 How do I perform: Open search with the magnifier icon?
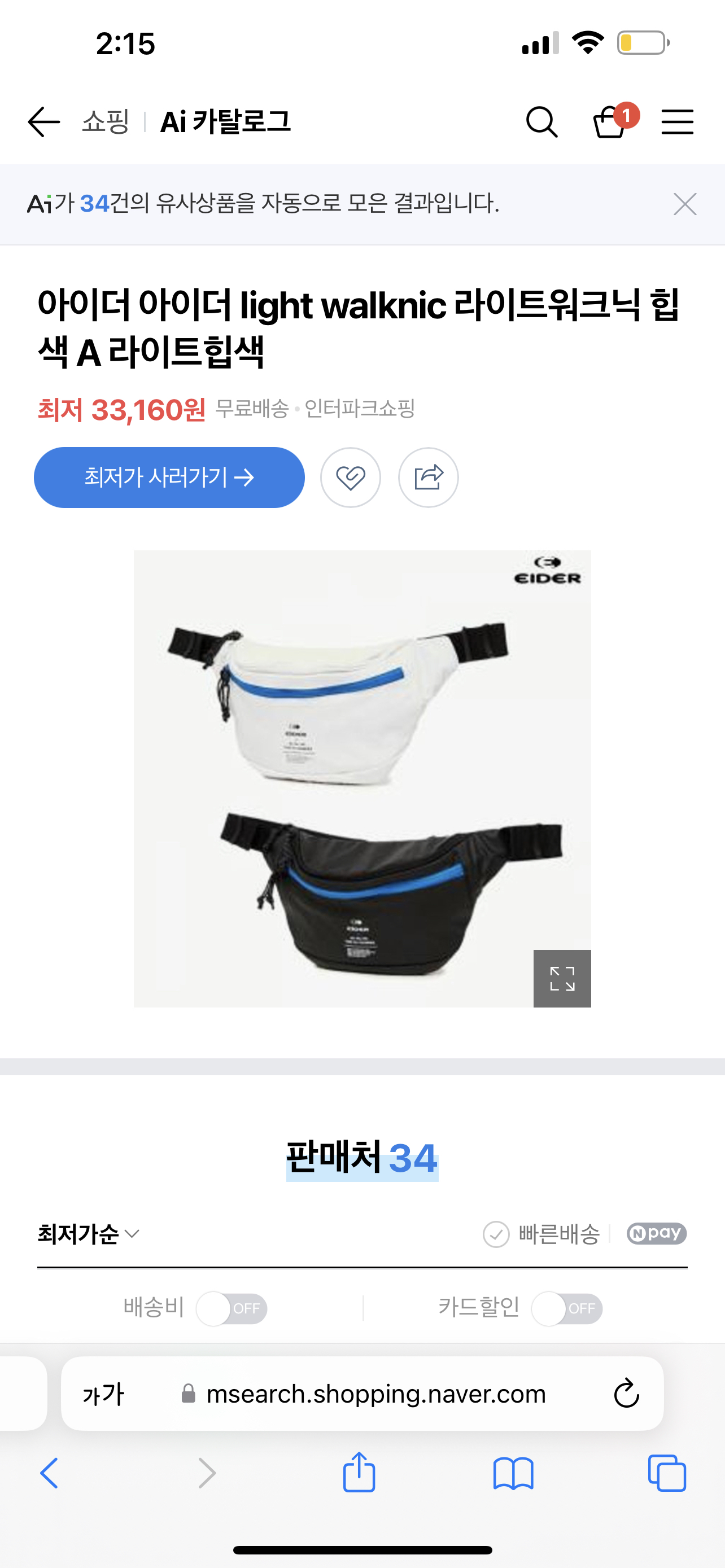541,122
